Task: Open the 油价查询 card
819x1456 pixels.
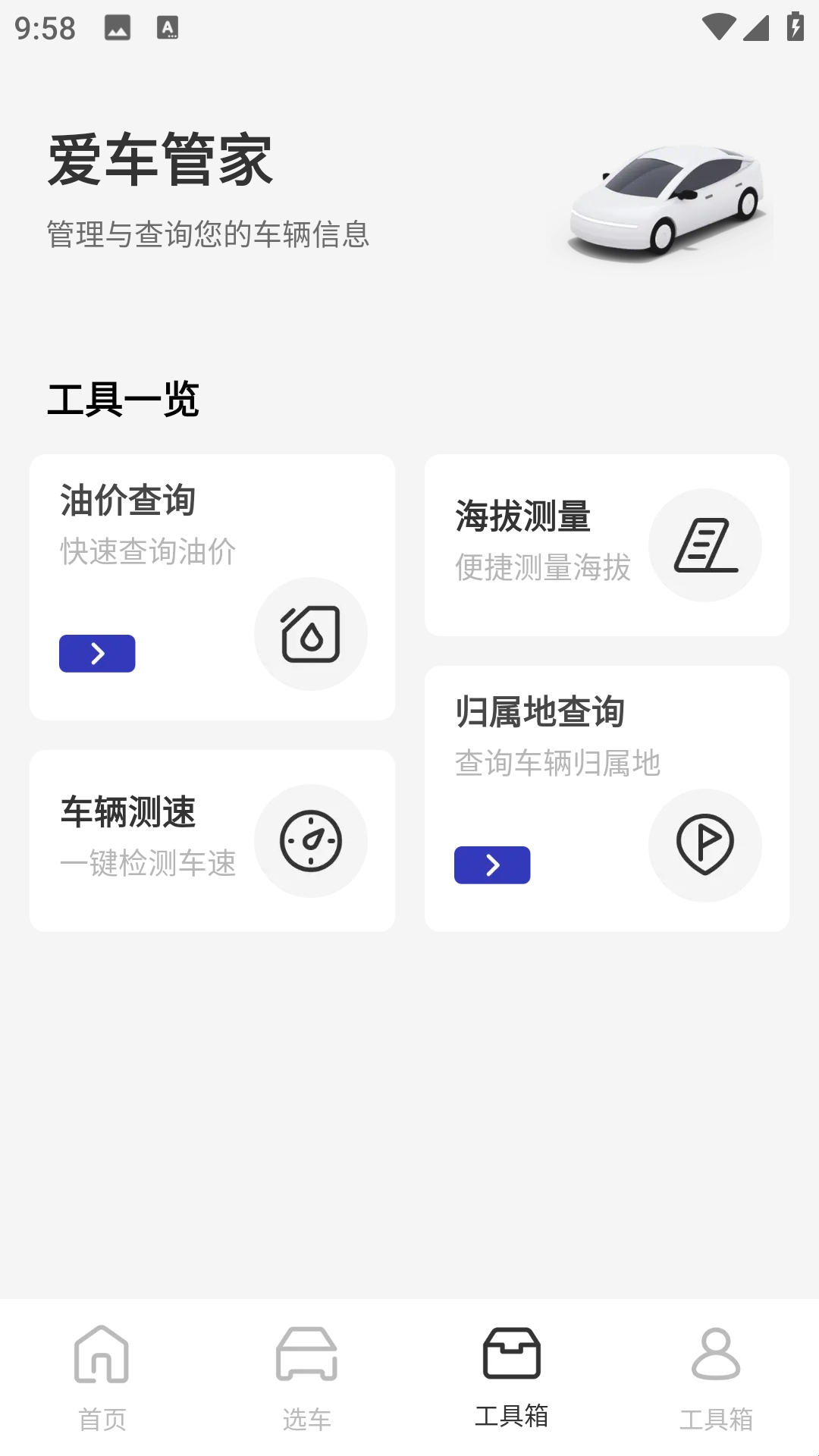Action: coord(212,531)
